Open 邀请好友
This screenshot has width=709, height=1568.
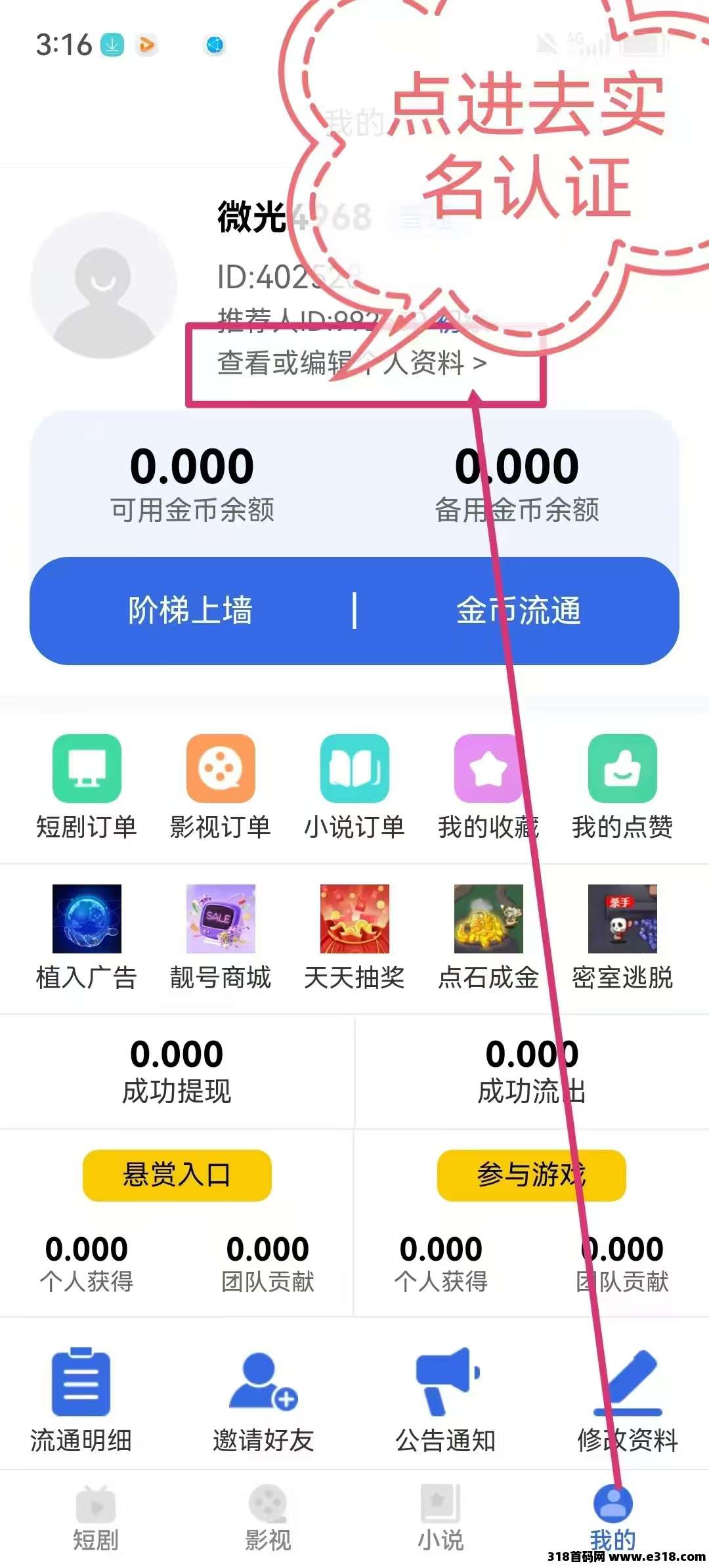click(x=263, y=1400)
